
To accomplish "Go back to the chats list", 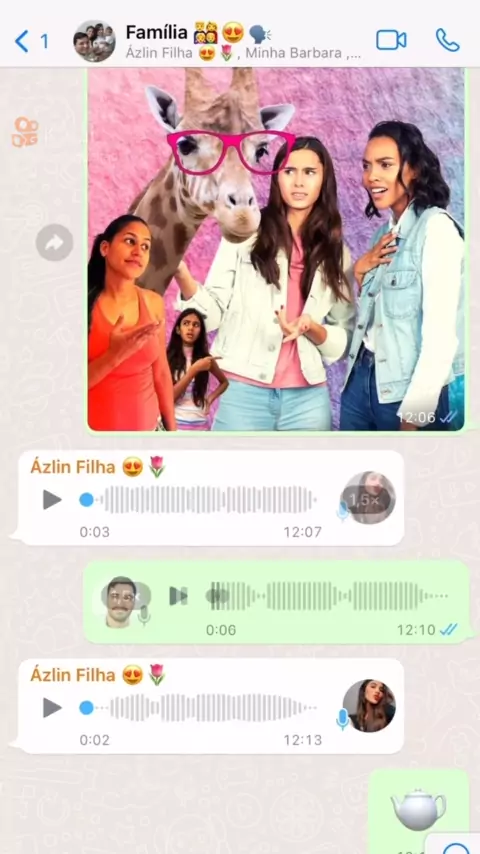I will pos(31,42).
